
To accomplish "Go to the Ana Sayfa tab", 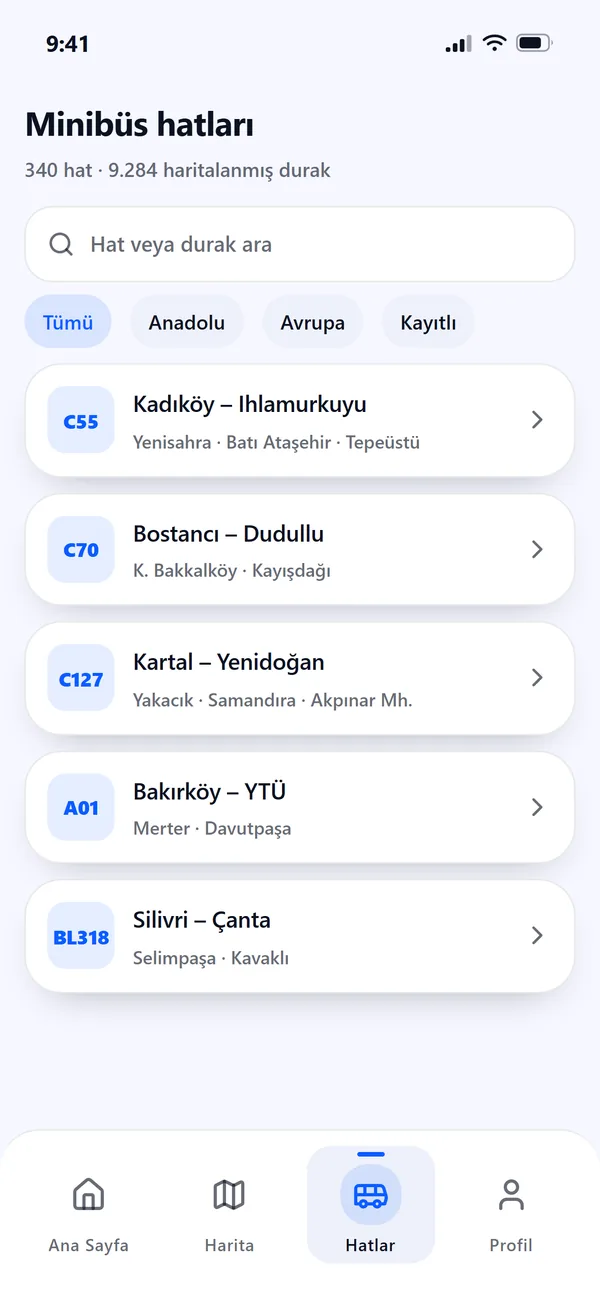I will click(89, 1205).
